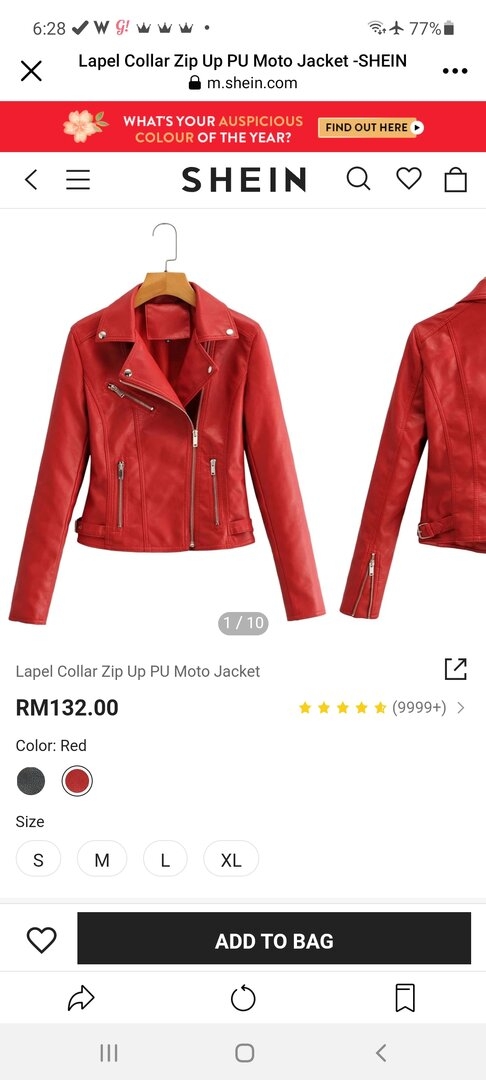
Task: Choose size S
Action: click(x=39, y=859)
